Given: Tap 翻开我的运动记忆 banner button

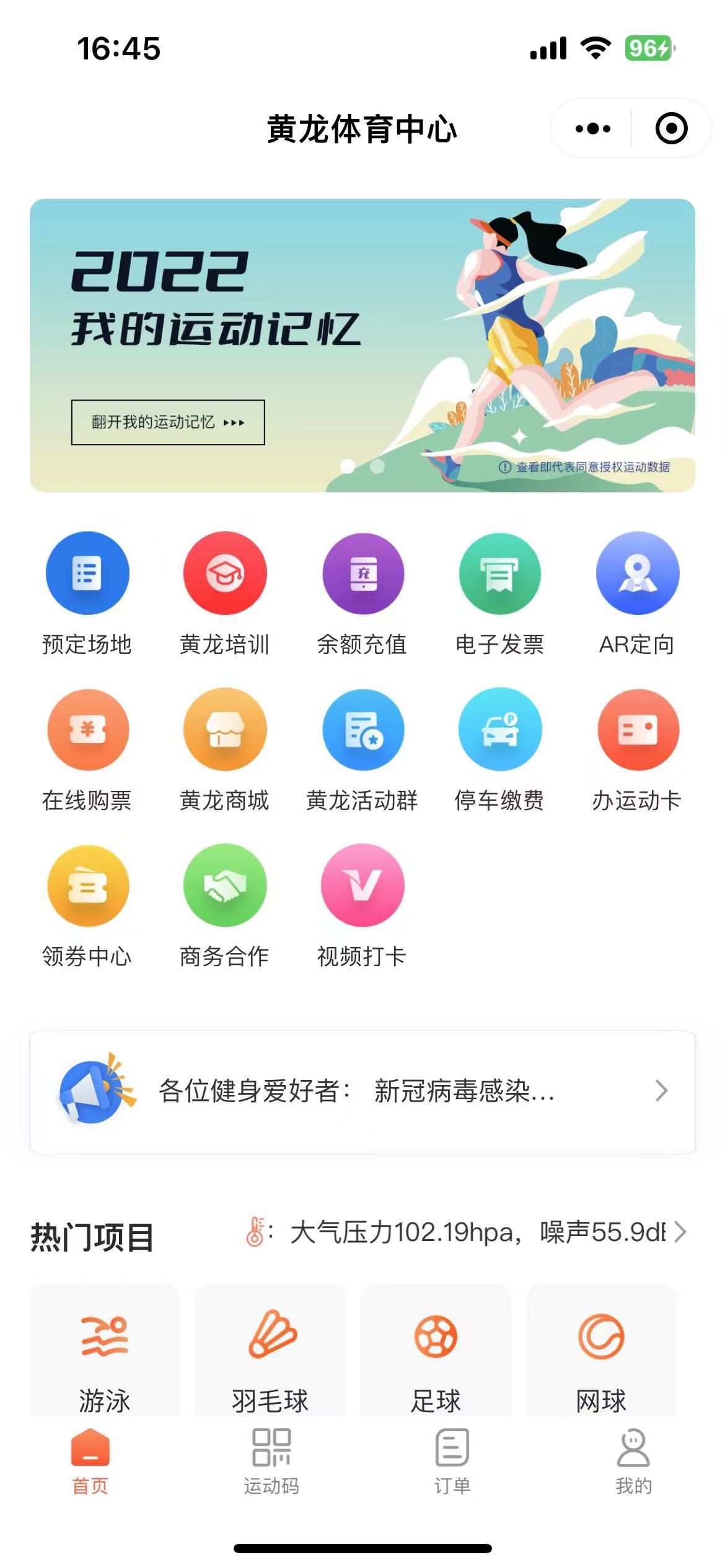Looking at the screenshot, I should 167,423.
